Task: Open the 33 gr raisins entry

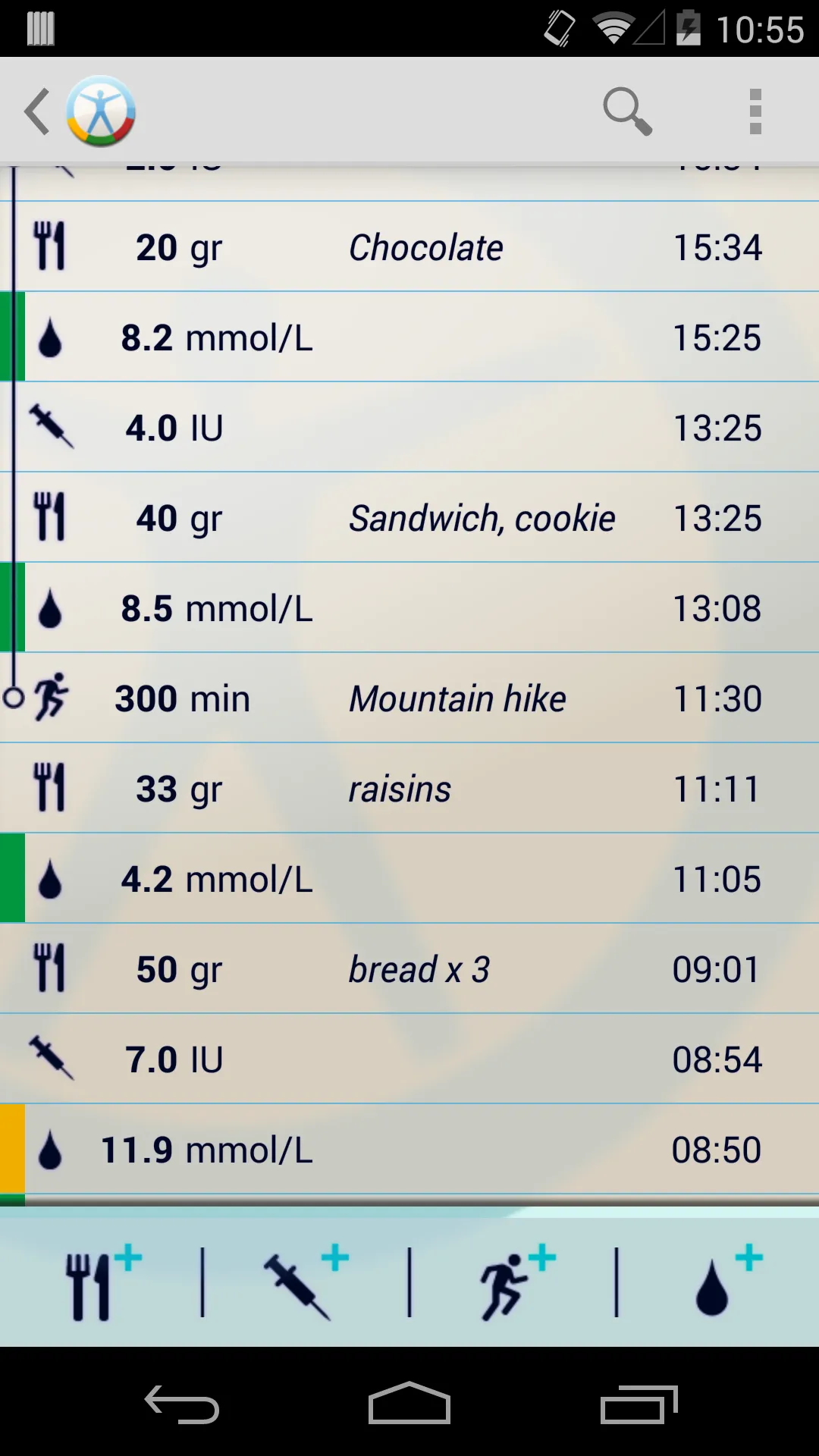Action: (409, 788)
